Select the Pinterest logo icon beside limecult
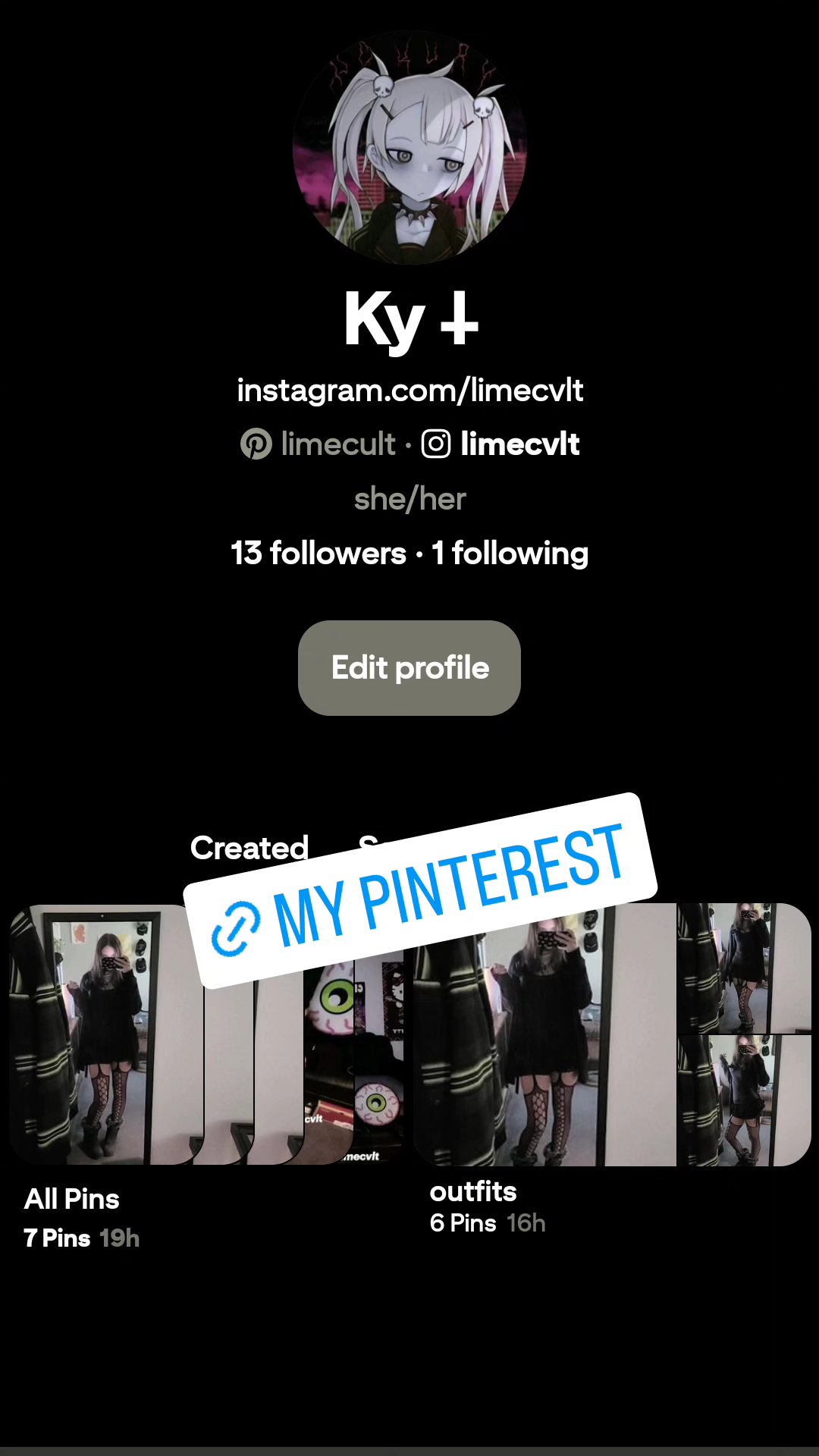 [x=256, y=444]
